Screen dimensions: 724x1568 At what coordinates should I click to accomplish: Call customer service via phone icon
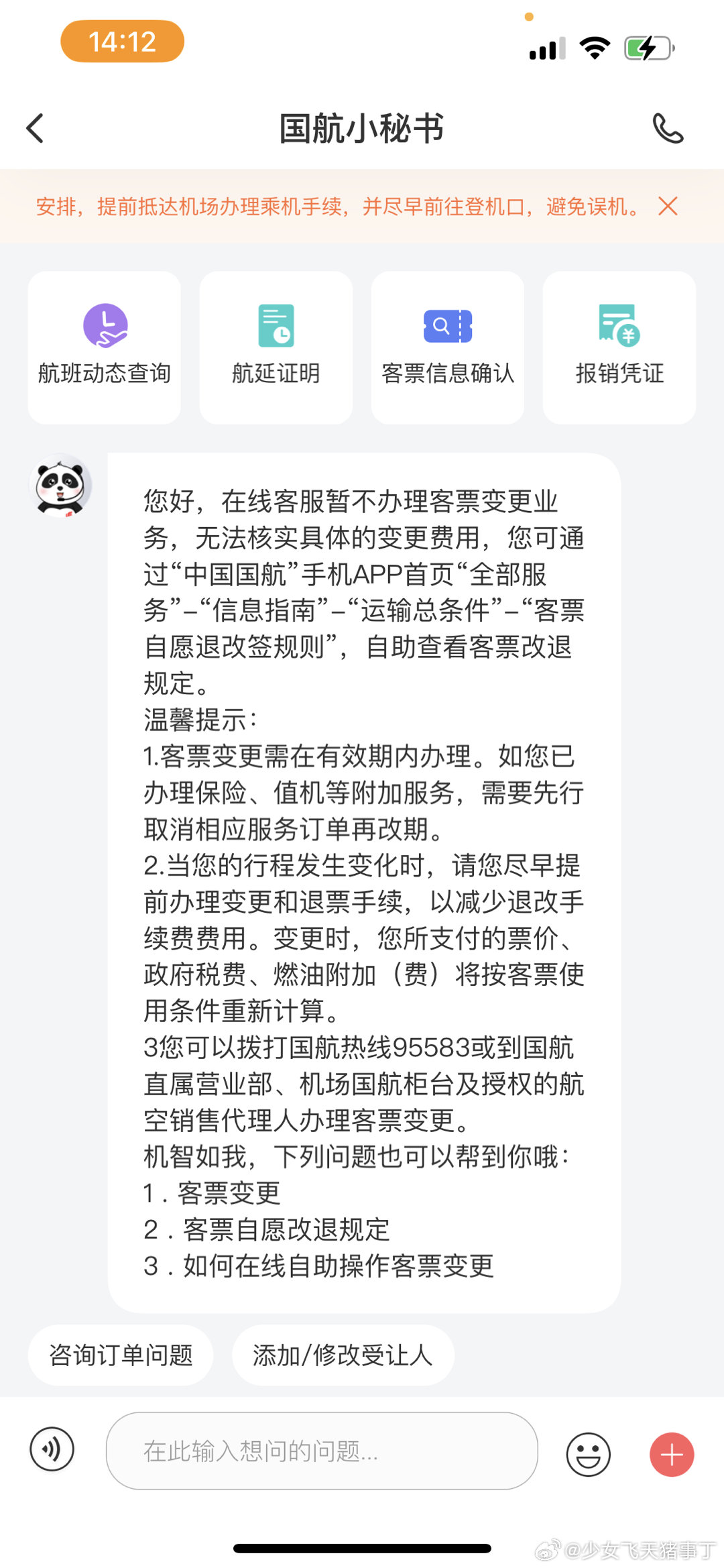(x=668, y=127)
